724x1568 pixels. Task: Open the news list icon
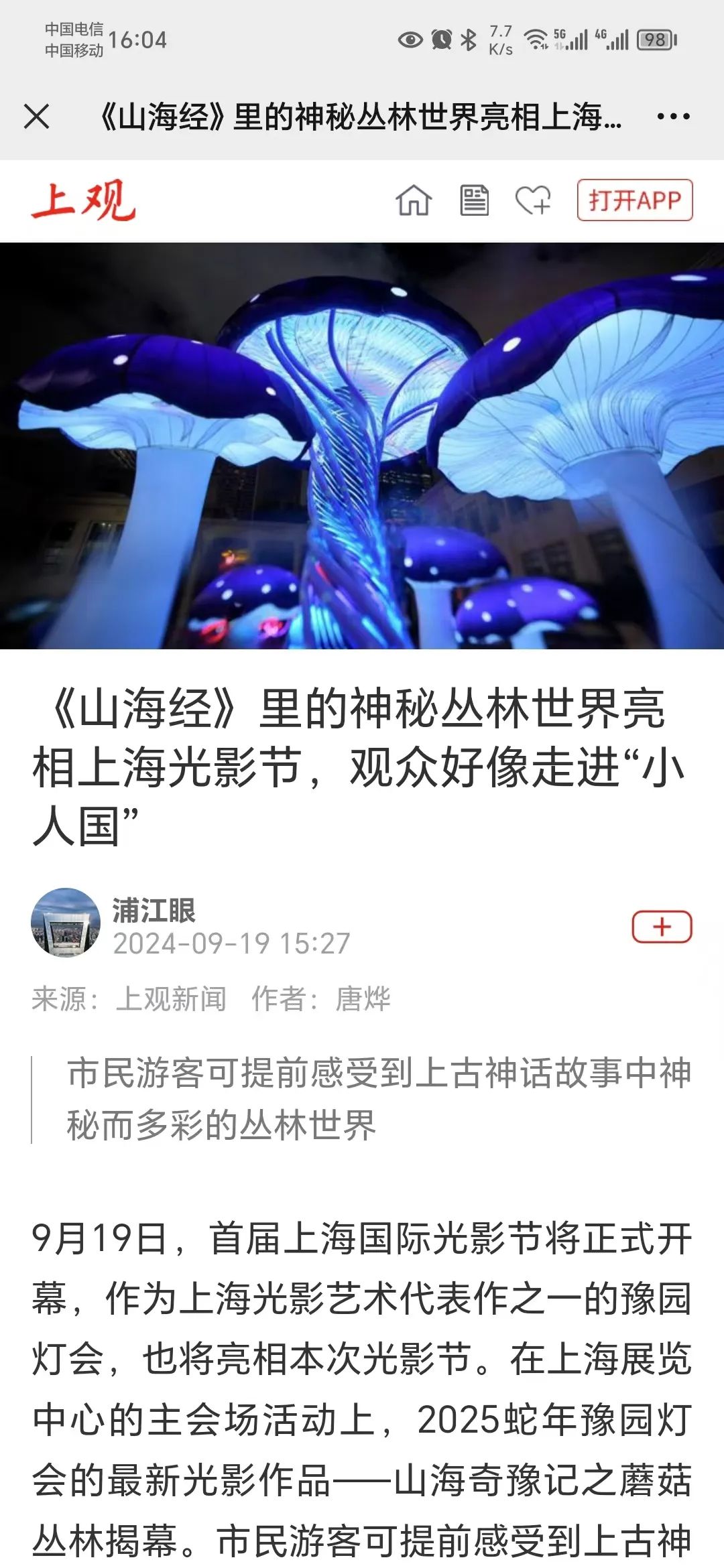(474, 200)
